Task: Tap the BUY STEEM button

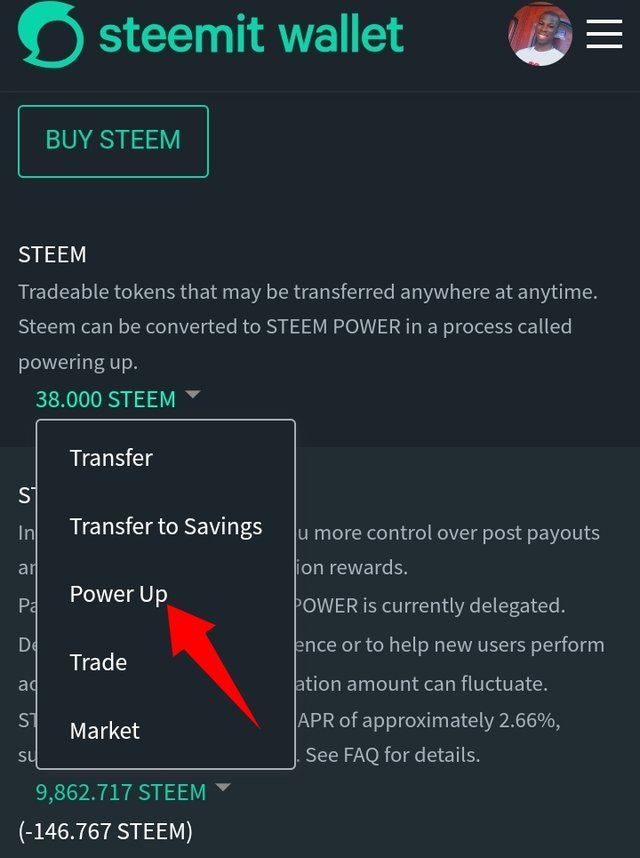Action: 113,141
